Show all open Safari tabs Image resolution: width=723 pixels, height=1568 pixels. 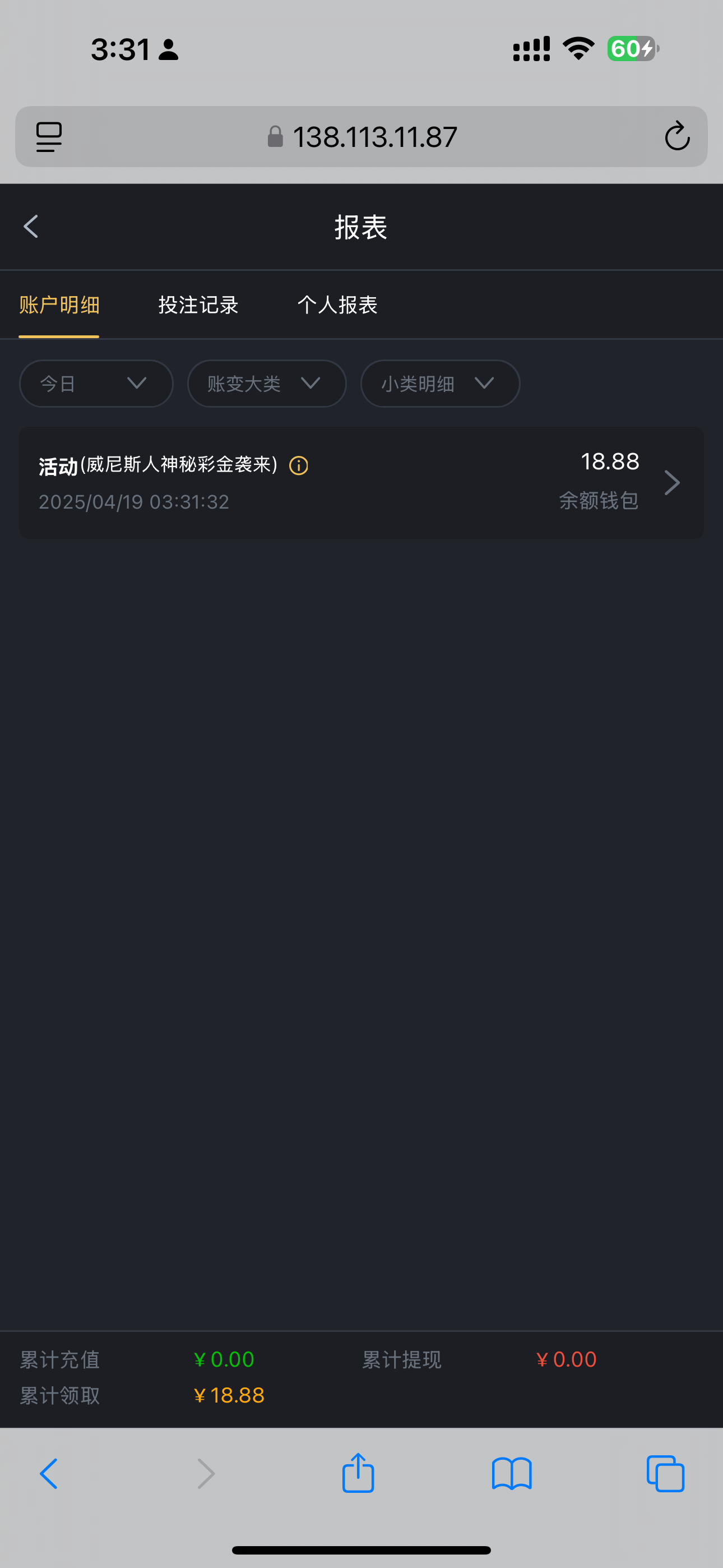click(665, 1474)
